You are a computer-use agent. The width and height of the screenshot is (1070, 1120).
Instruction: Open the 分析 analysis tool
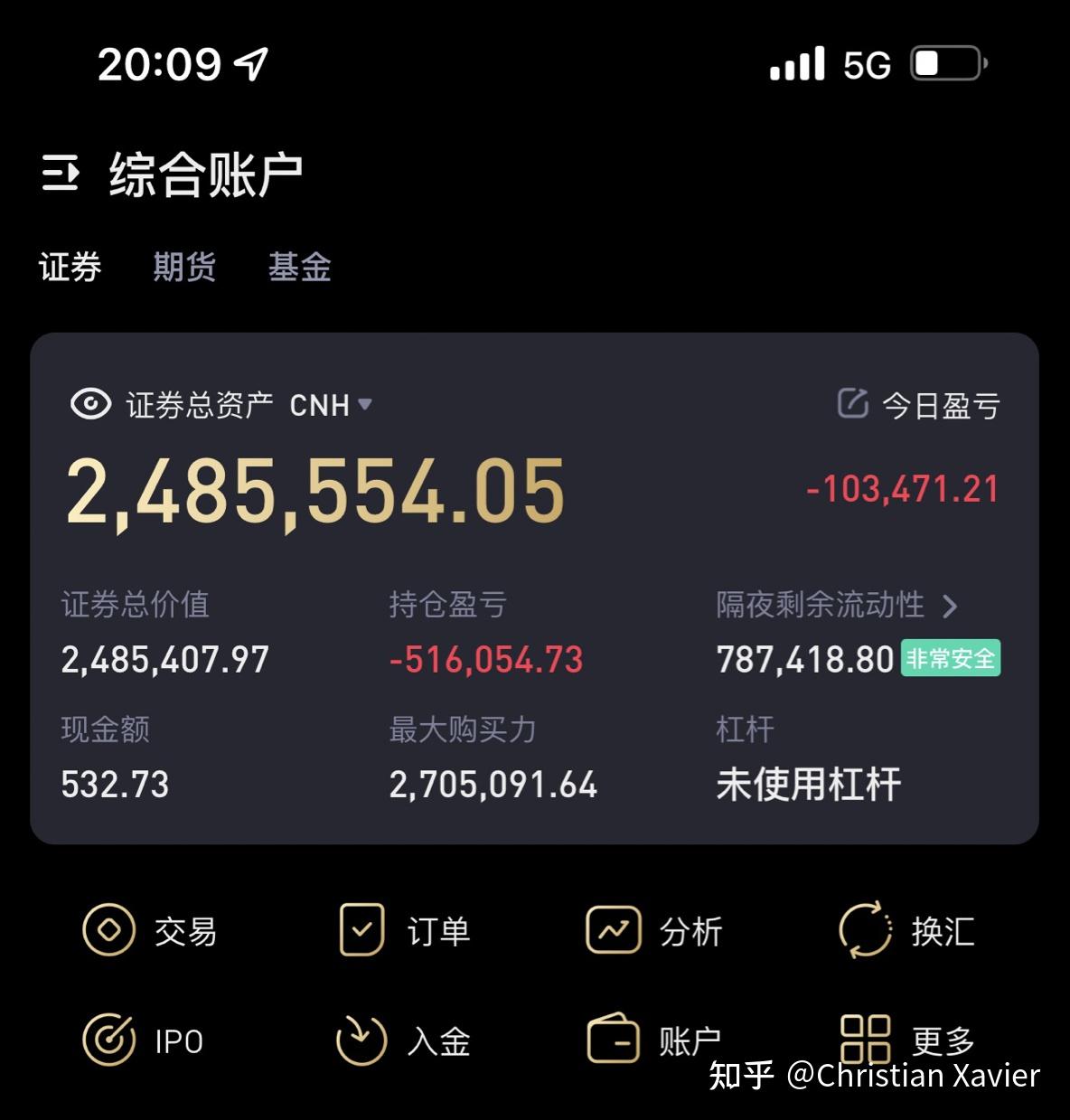(655, 929)
